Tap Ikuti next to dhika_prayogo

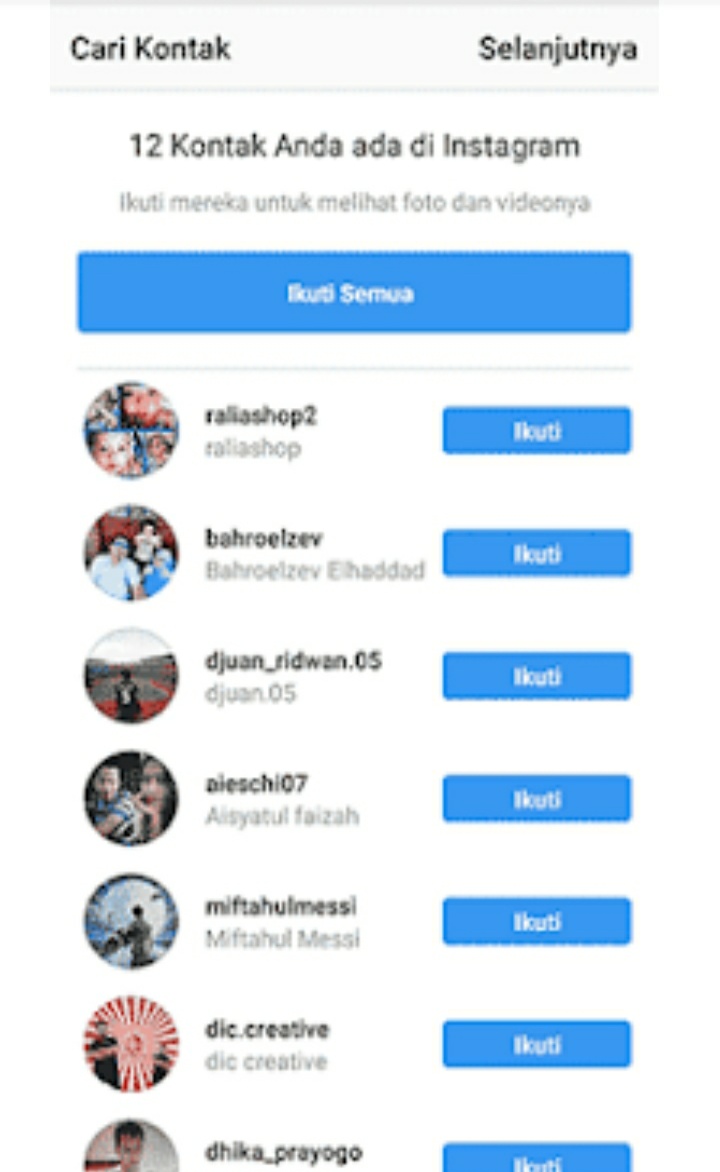pos(537,1158)
